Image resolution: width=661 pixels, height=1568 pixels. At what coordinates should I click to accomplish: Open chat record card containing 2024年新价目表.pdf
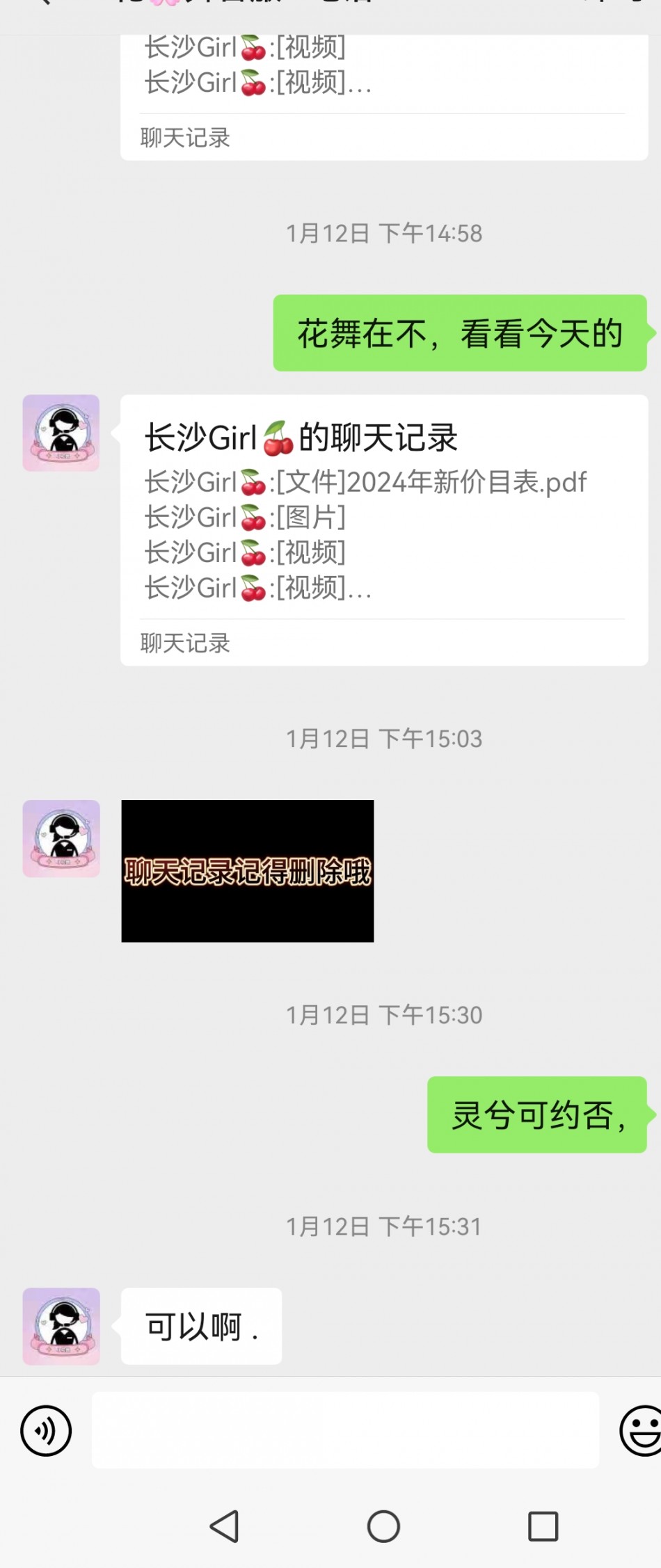tap(384, 530)
